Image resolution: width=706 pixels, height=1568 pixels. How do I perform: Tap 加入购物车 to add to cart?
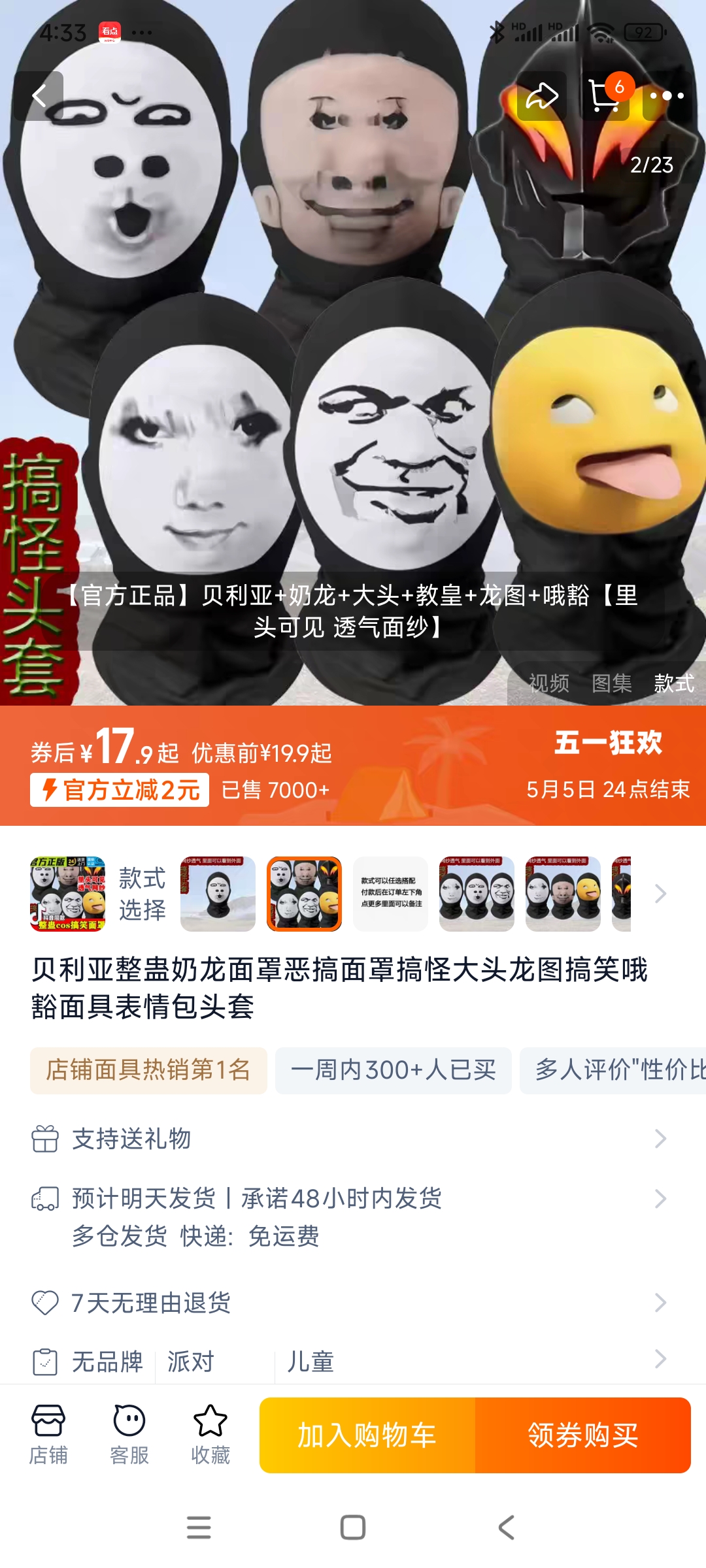click(x=367, y=1435)
